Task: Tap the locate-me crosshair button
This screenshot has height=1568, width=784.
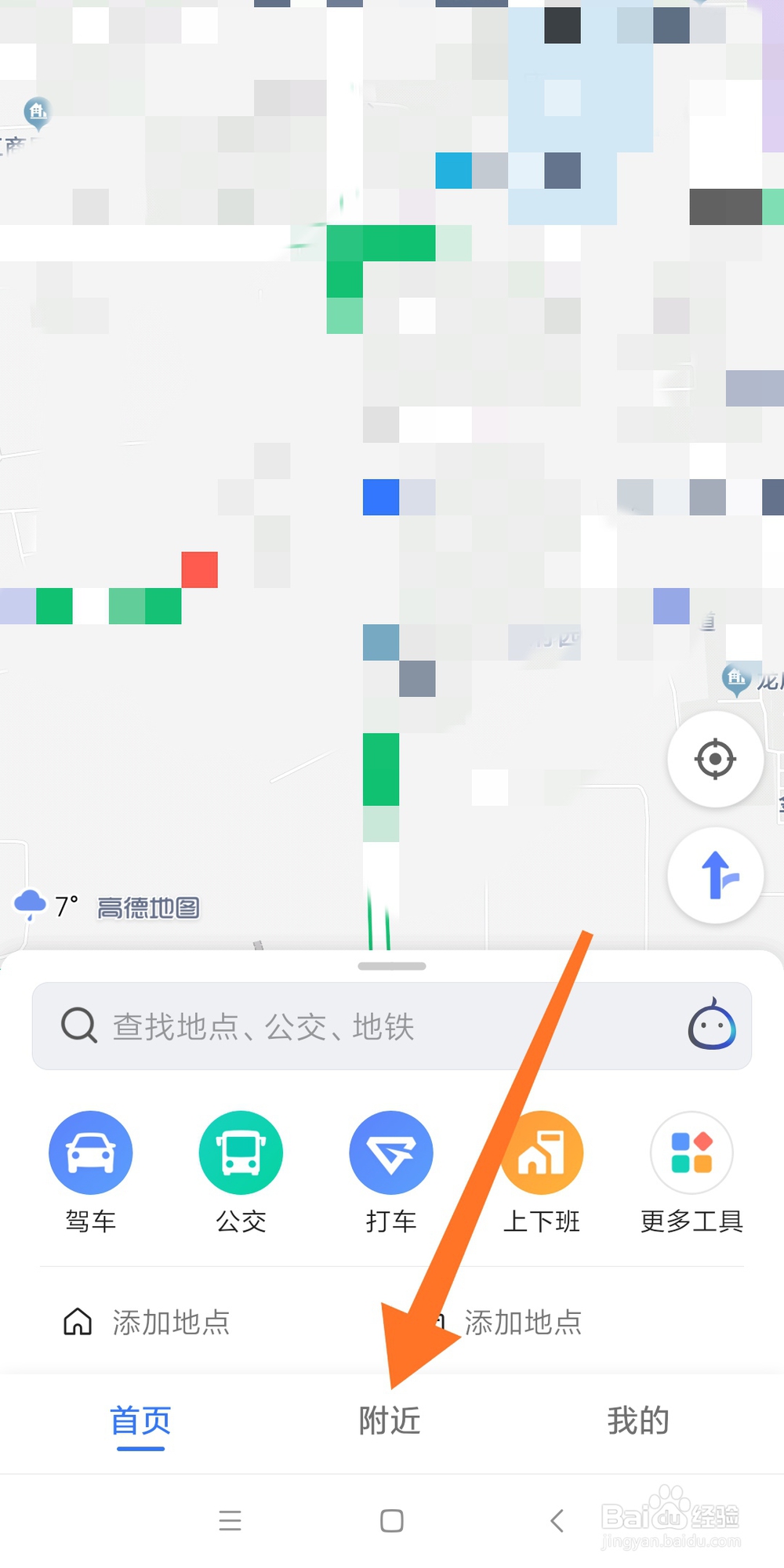Action: pos(715,759)
